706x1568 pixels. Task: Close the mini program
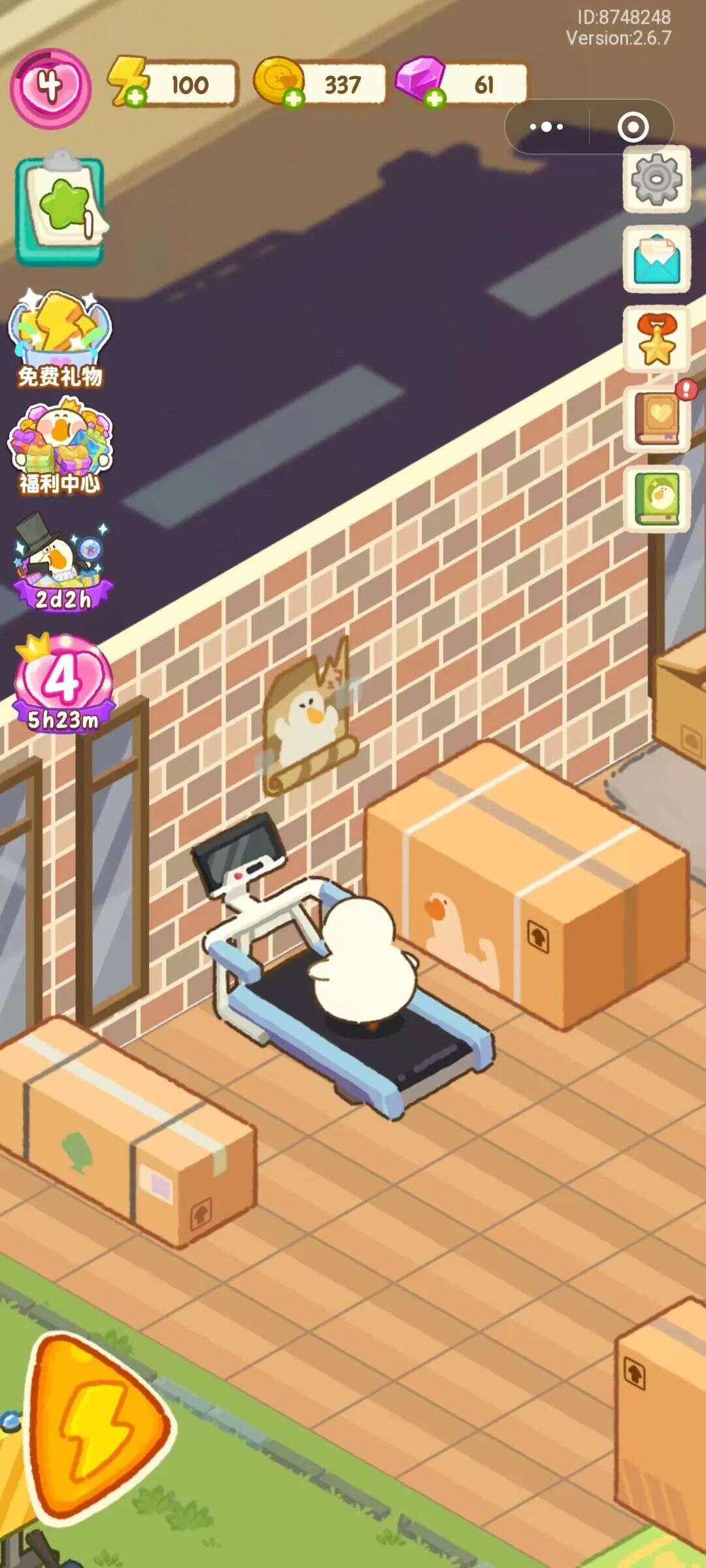click(633, 127)
